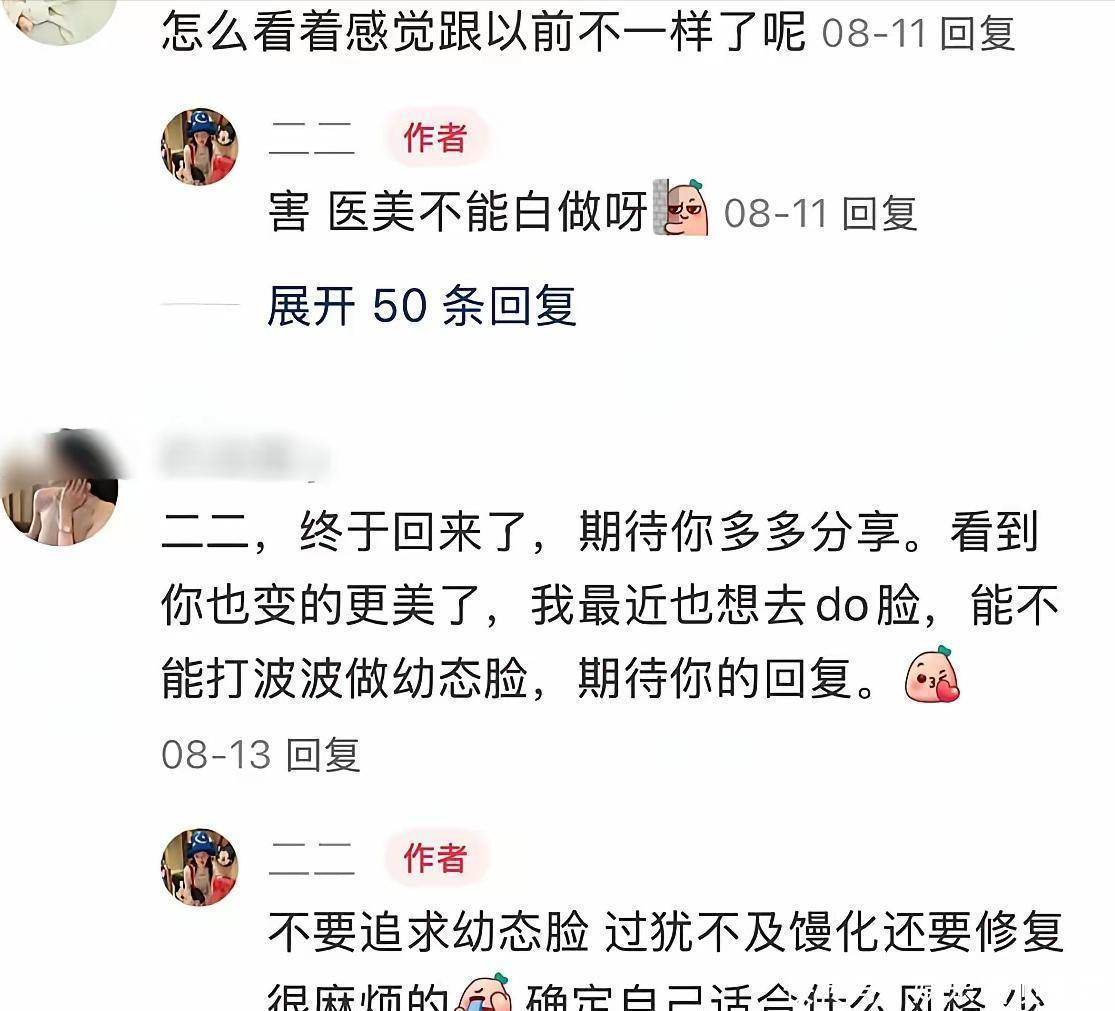
Task: Open author avatar beside 不要追求幼态脸 reply
Action: (200, 867)
